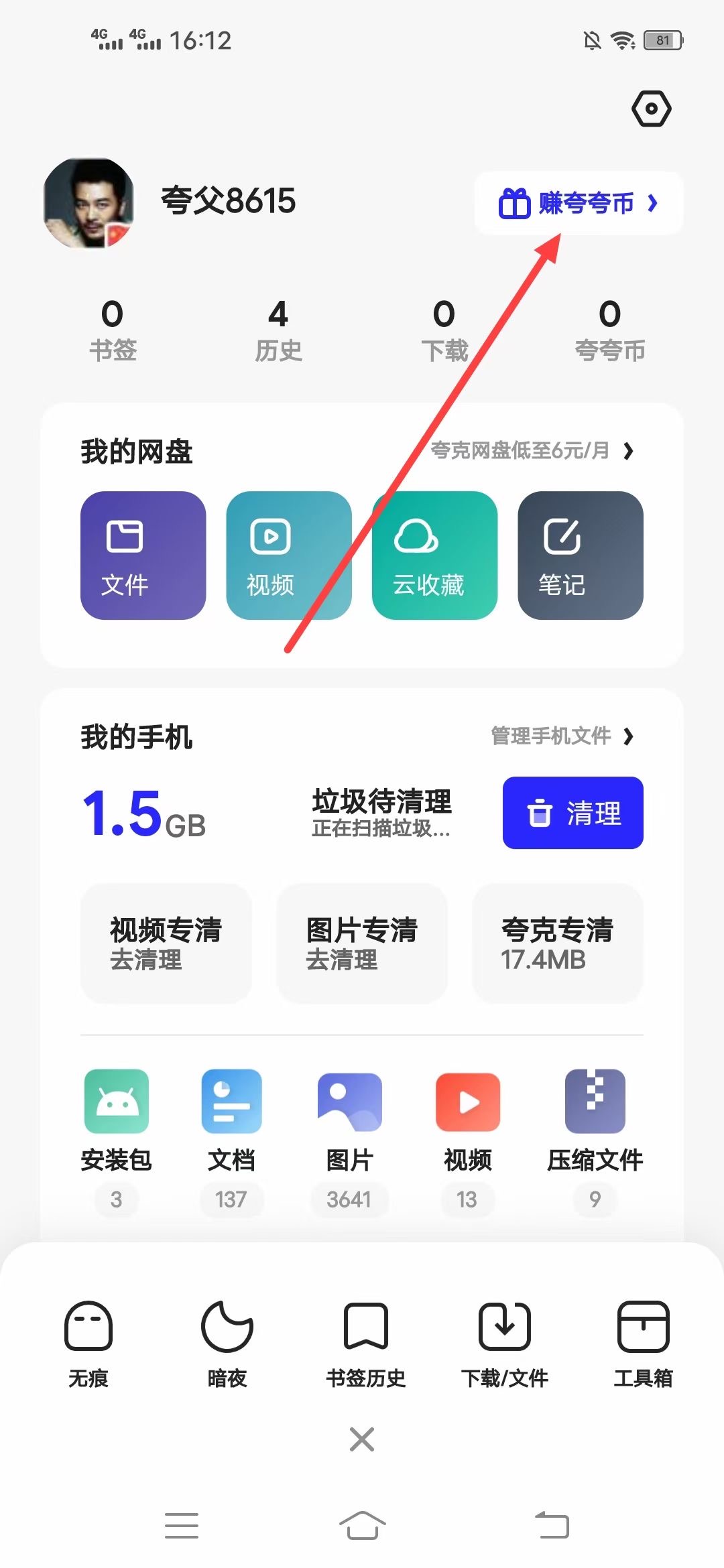Open 夸克专清 17.4MB card
The width and height of the screenshot is (724, 1568).
pos(557,943)
